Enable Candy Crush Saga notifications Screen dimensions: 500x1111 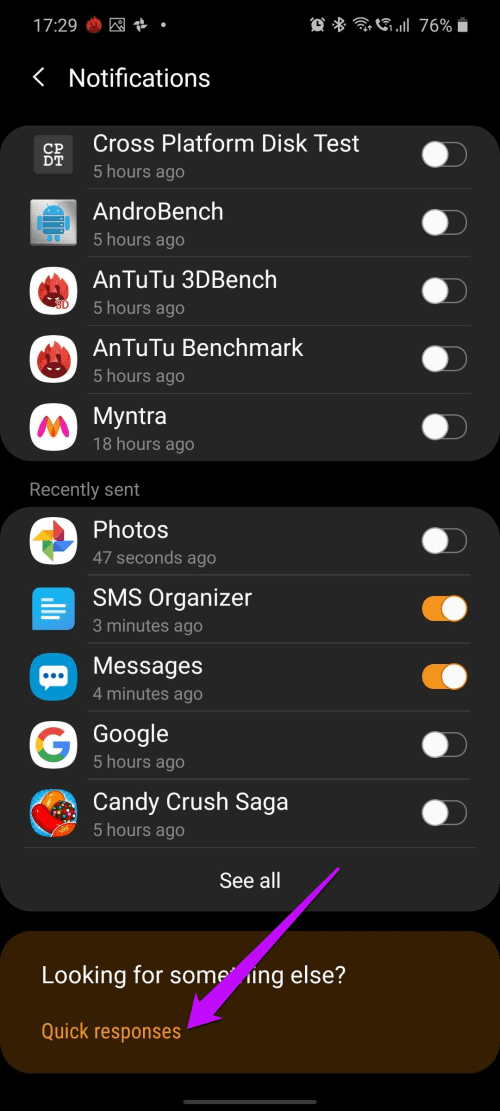coord(444,813)
